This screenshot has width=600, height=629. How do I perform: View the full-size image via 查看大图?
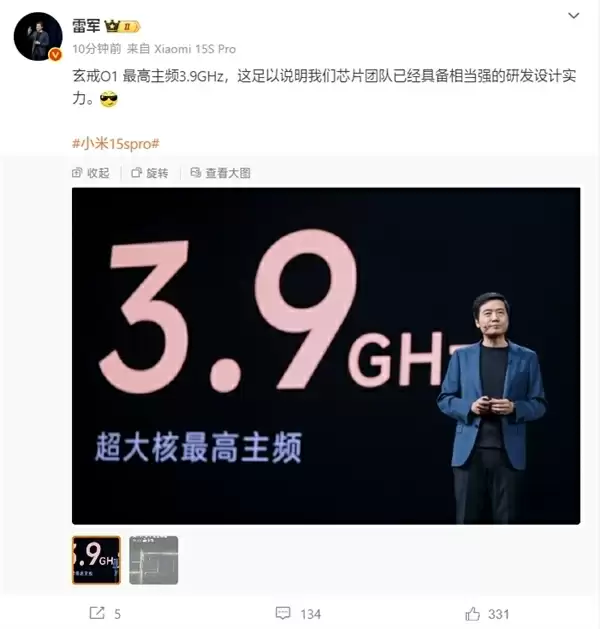[x=220, y=173]
